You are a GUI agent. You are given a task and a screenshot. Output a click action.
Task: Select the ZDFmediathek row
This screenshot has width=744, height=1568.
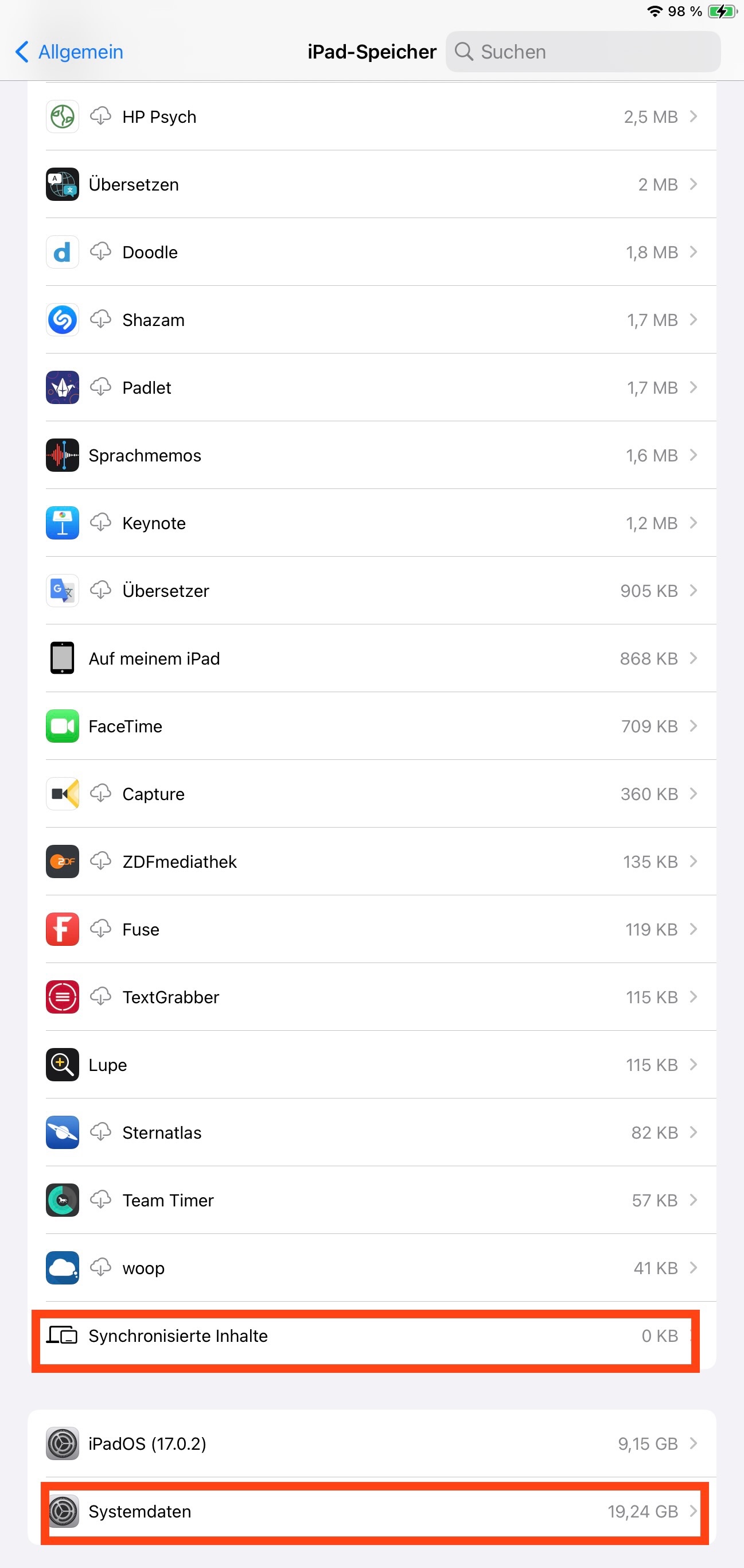(371, 861)
